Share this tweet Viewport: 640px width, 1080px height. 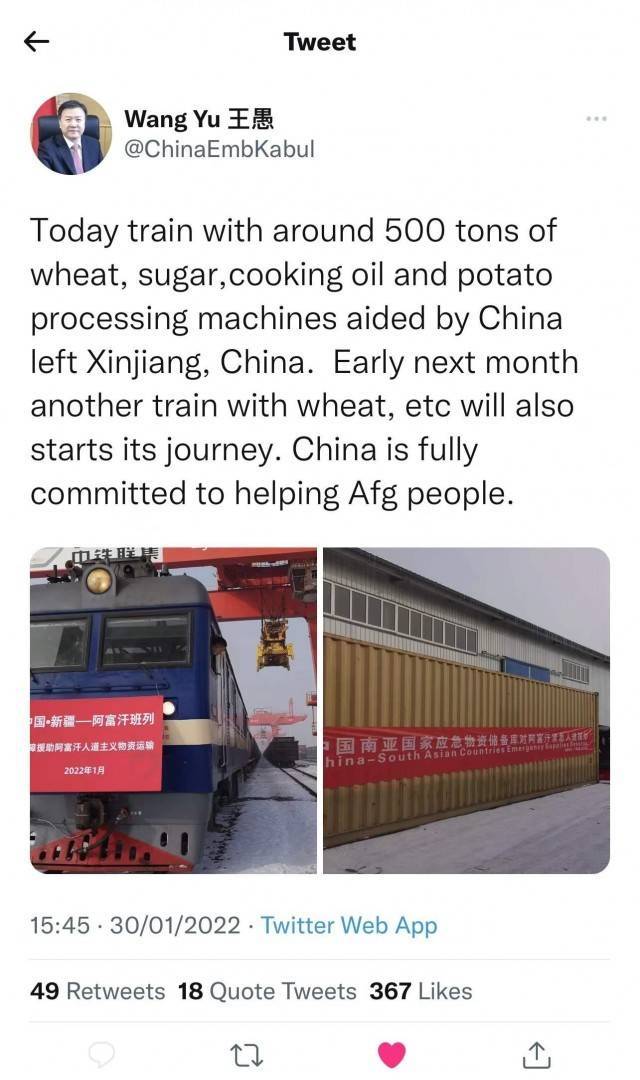(x=537, y=1054)
